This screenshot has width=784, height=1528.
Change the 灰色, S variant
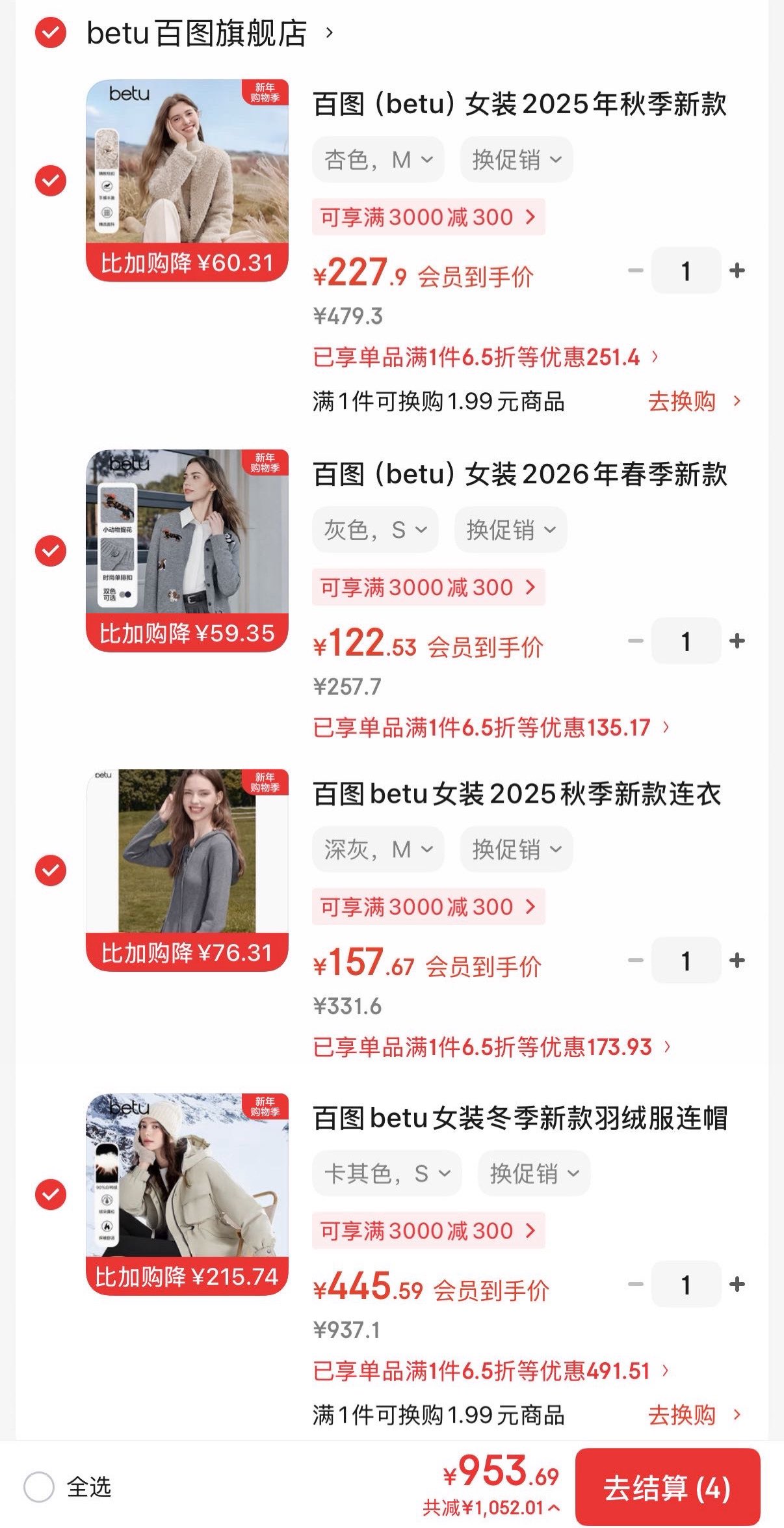[375, 530]
